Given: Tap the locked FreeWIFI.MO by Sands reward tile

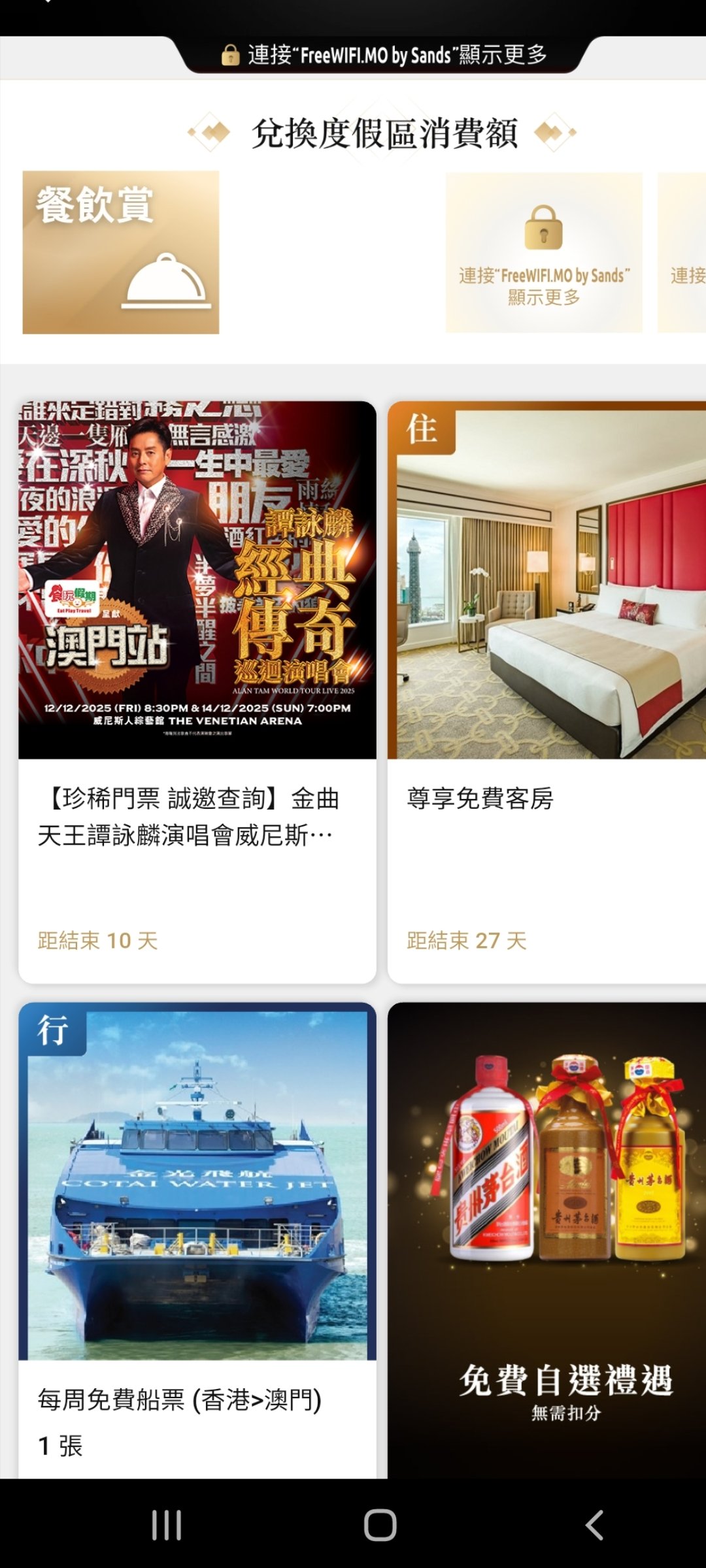Looking at the screenshot, I should click(x=544, y=253).
